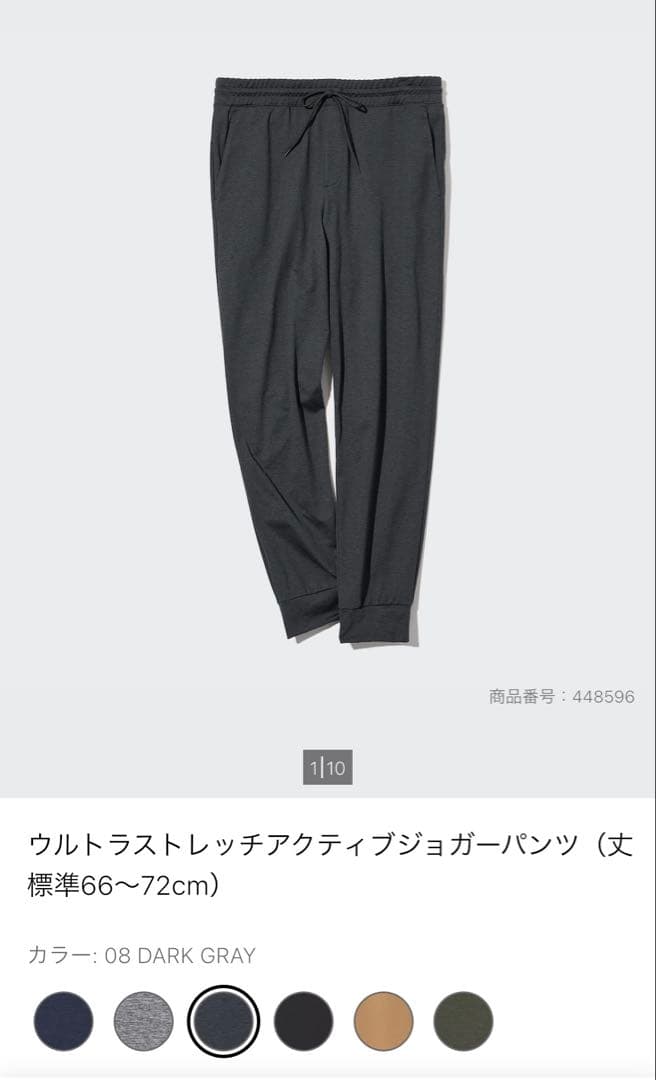Choose the olive green swatch
Viewport: 656px width, 1080px height.
tap(463, 1021)
